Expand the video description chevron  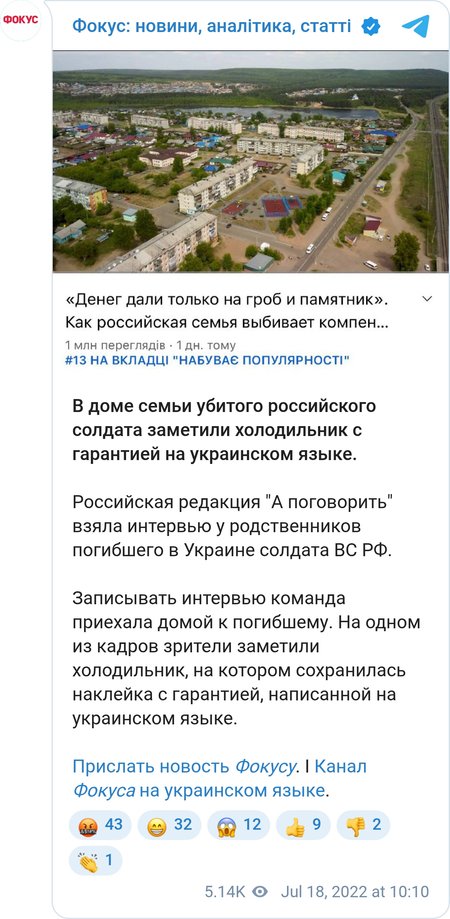pos(427,299)
